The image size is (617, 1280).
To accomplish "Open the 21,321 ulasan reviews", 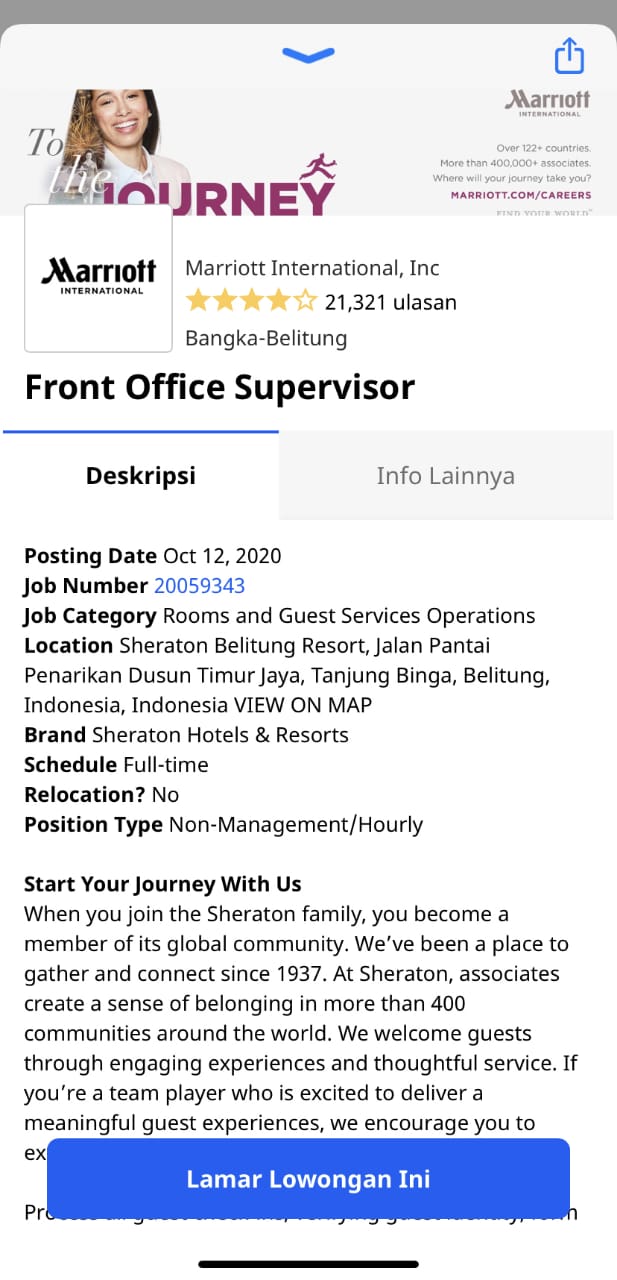I will 390,302.
